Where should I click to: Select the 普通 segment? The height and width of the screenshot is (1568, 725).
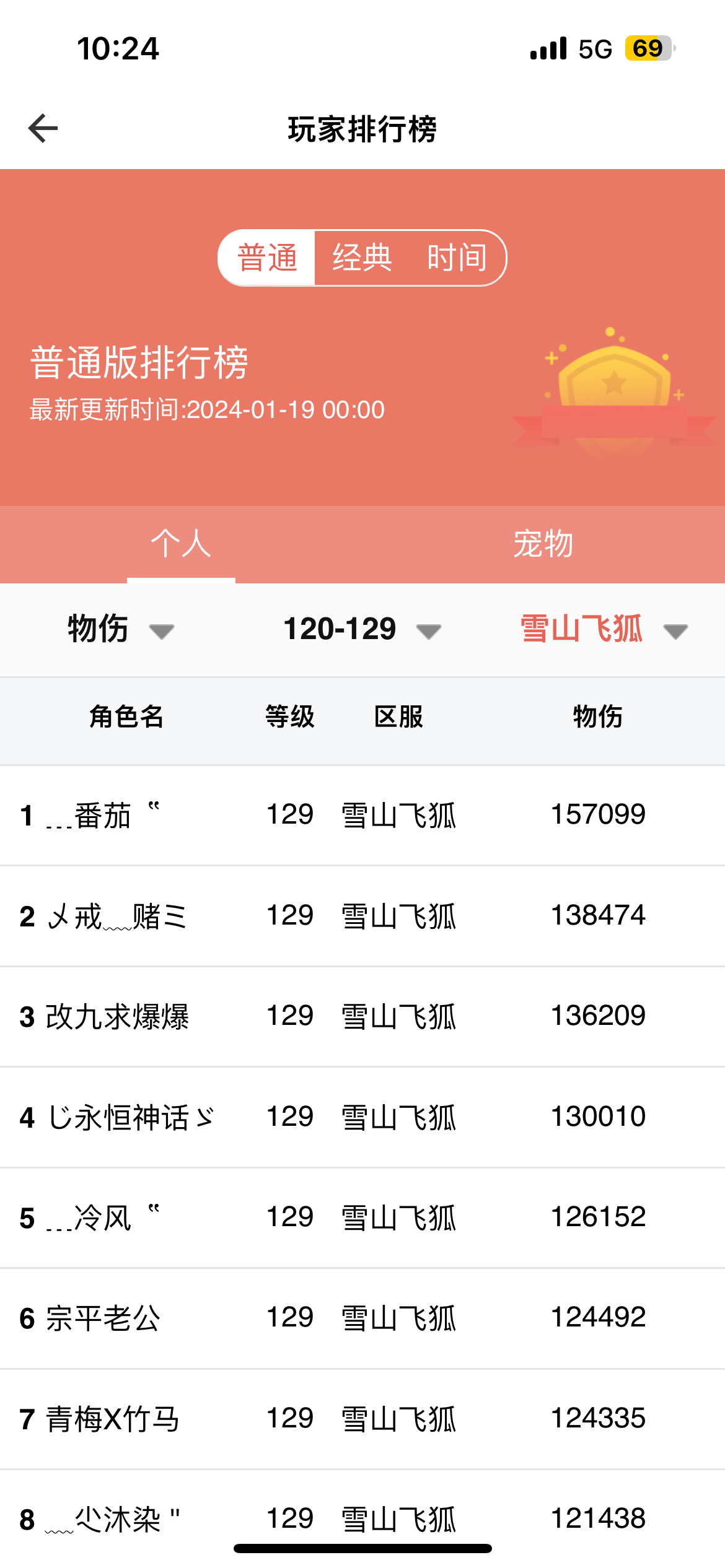tap(267, 258)
